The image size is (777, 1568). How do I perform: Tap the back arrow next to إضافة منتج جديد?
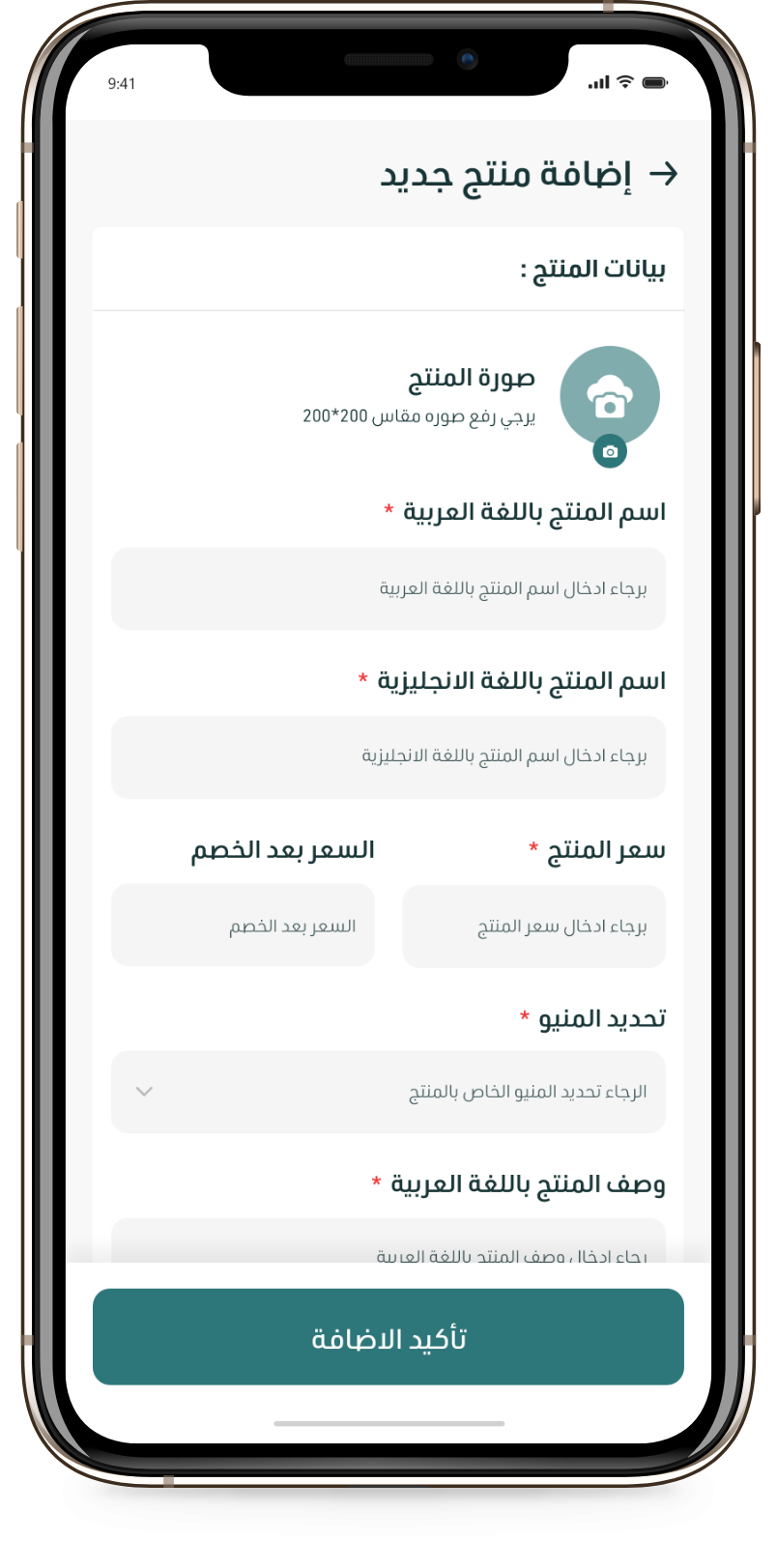coord(663,174)
